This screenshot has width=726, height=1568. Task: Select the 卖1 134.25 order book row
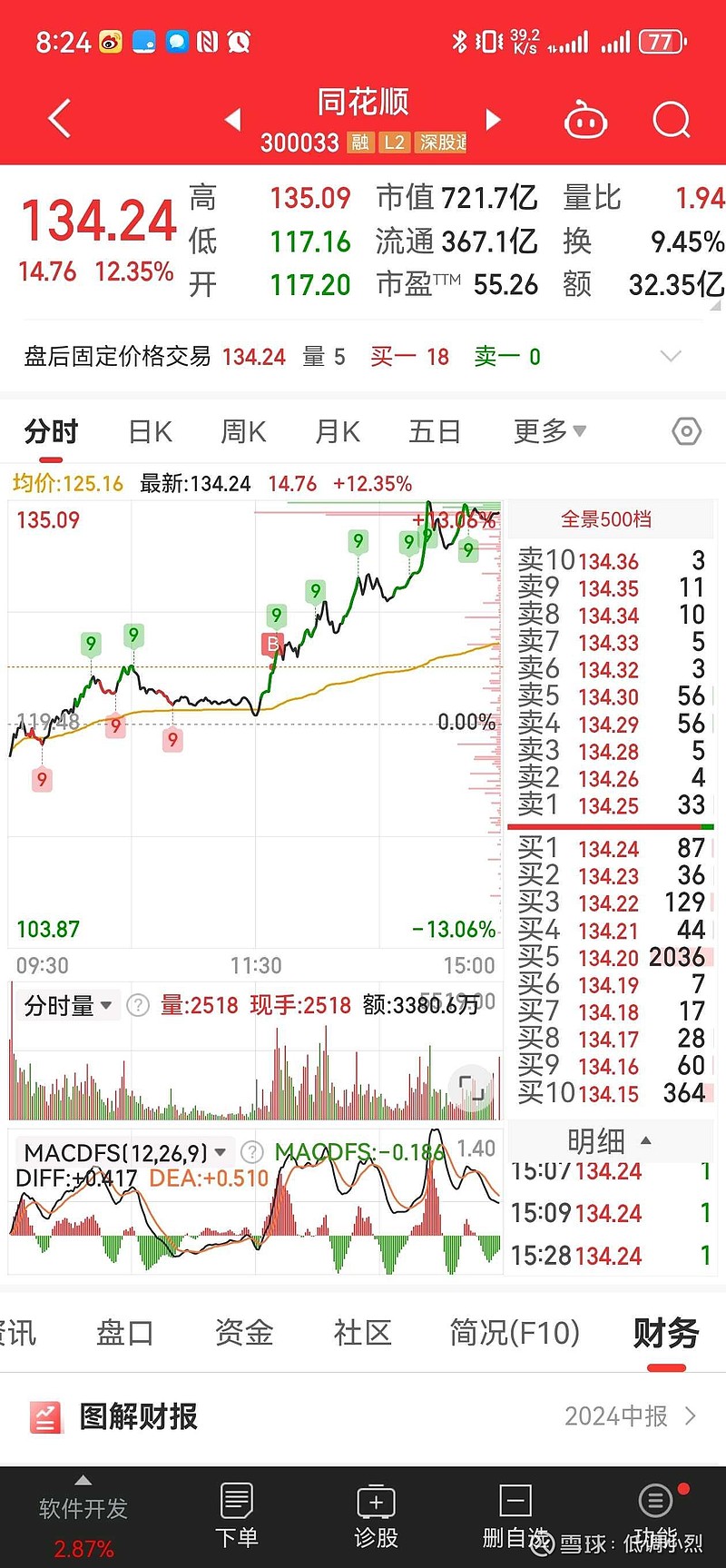coord(609,805)
